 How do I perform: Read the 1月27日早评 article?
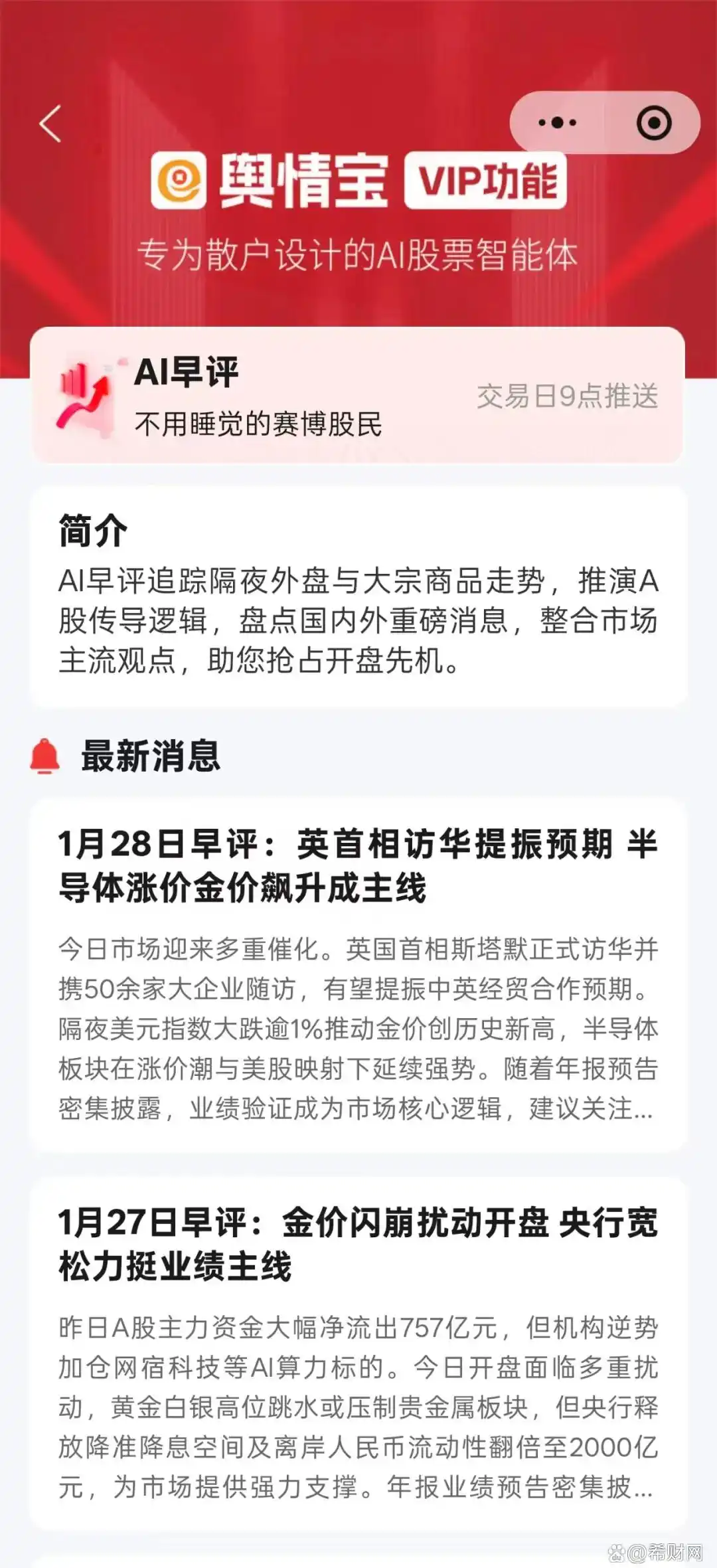coord(357,1244)
